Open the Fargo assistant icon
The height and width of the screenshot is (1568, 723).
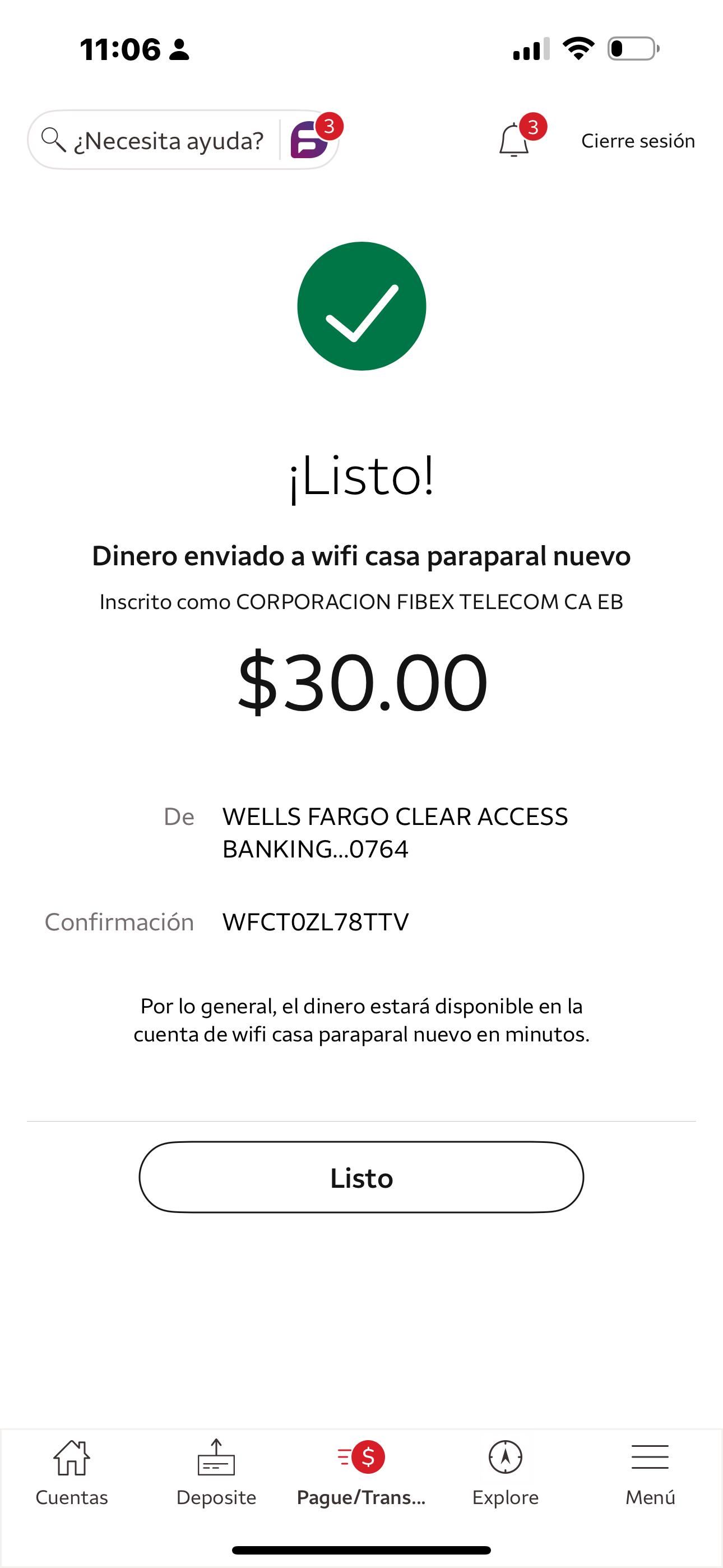[x=309, y=140]
